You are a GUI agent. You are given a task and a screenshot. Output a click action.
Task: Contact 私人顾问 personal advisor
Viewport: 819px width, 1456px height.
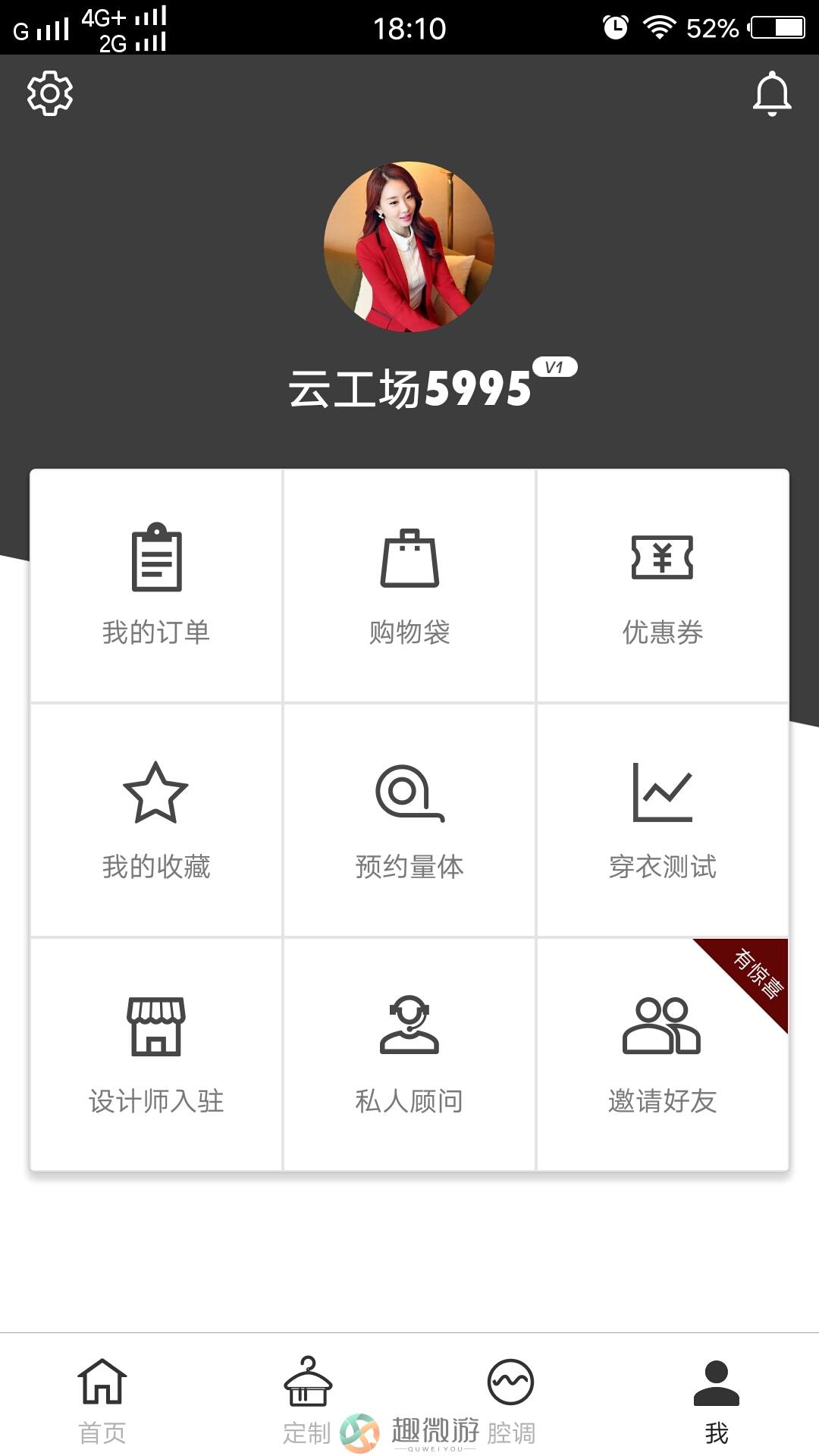coord(409,1054)
